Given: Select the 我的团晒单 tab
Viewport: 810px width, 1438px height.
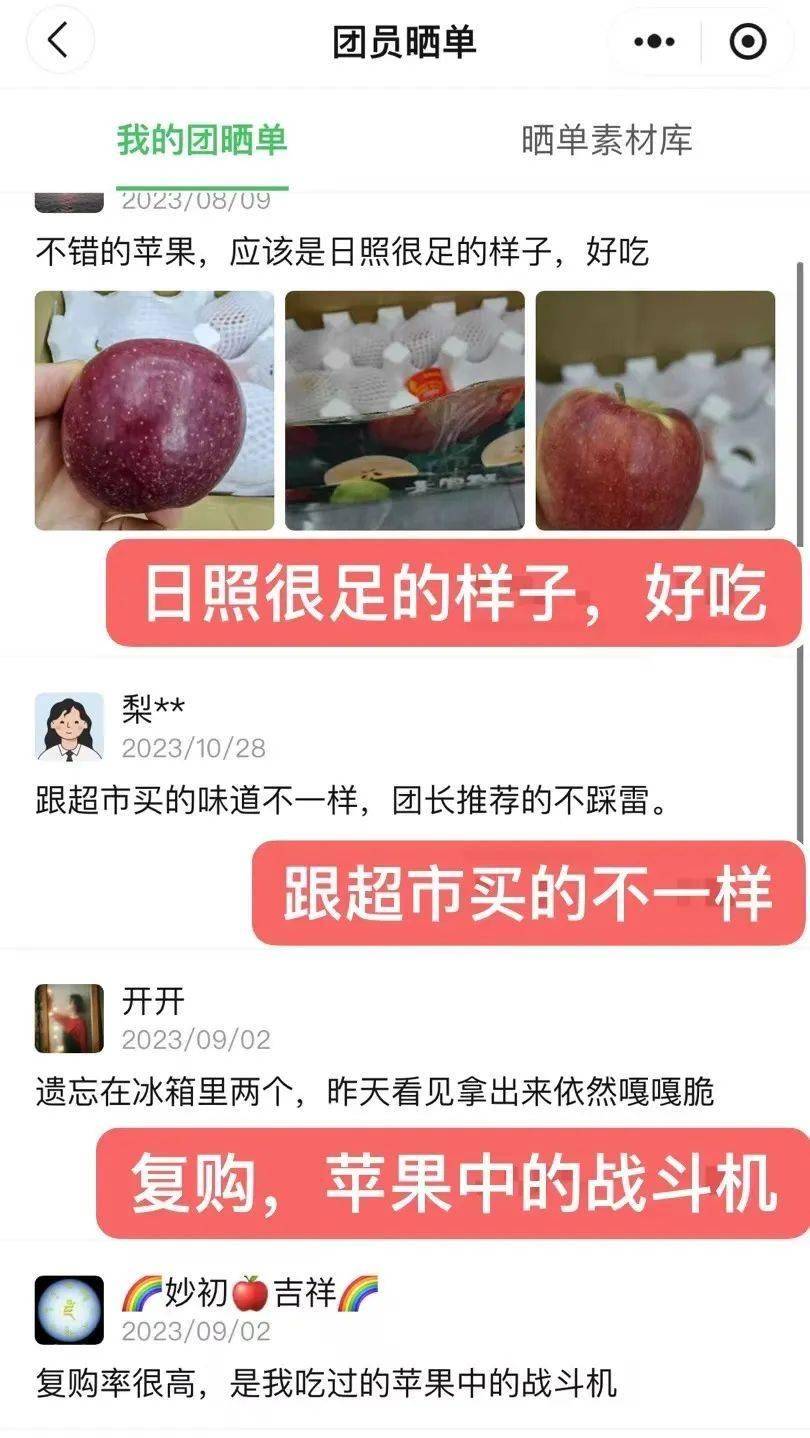Looking at the screenshot, I should [x=202, y=140].
